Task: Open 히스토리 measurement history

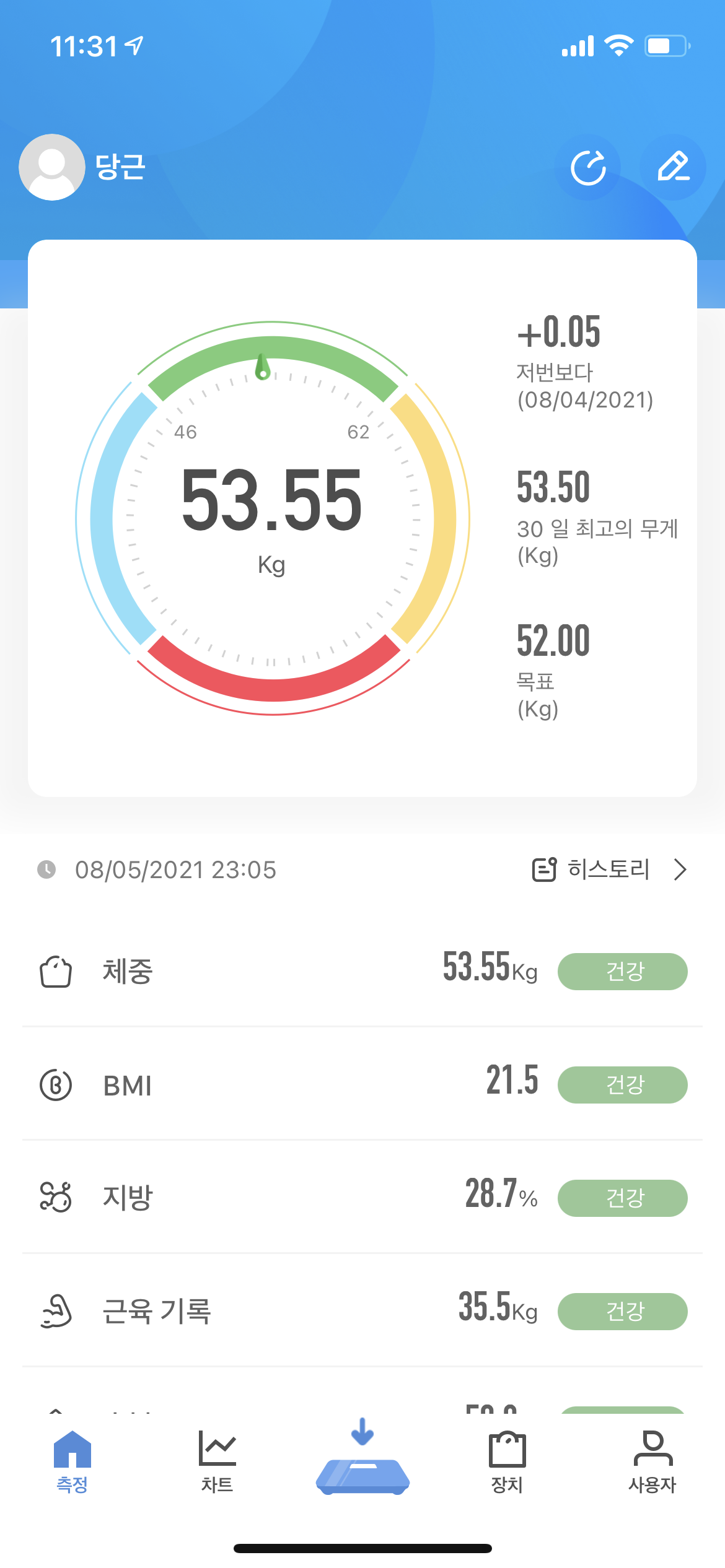Action: 610,869
